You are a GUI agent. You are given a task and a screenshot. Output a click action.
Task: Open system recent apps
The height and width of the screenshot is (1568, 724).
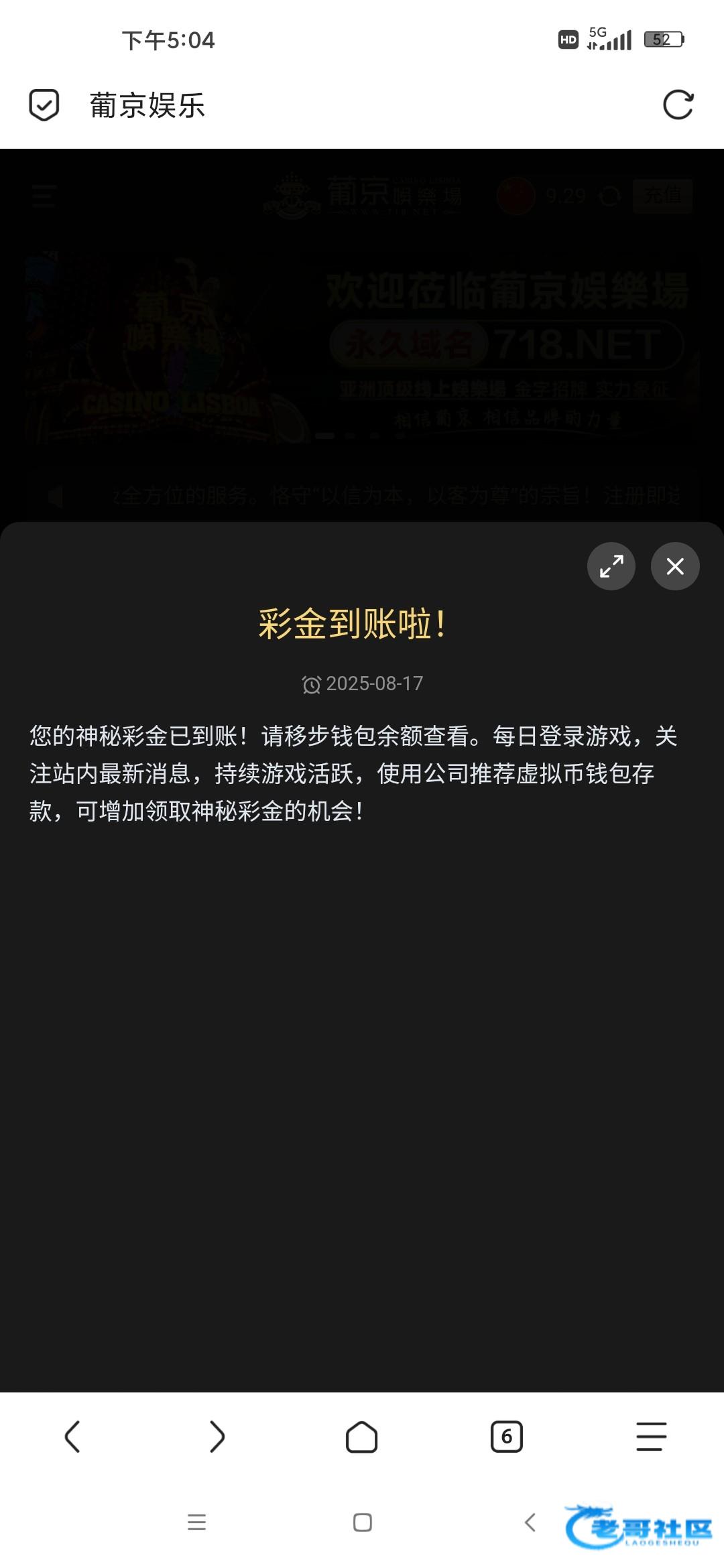pos(196,1522)
